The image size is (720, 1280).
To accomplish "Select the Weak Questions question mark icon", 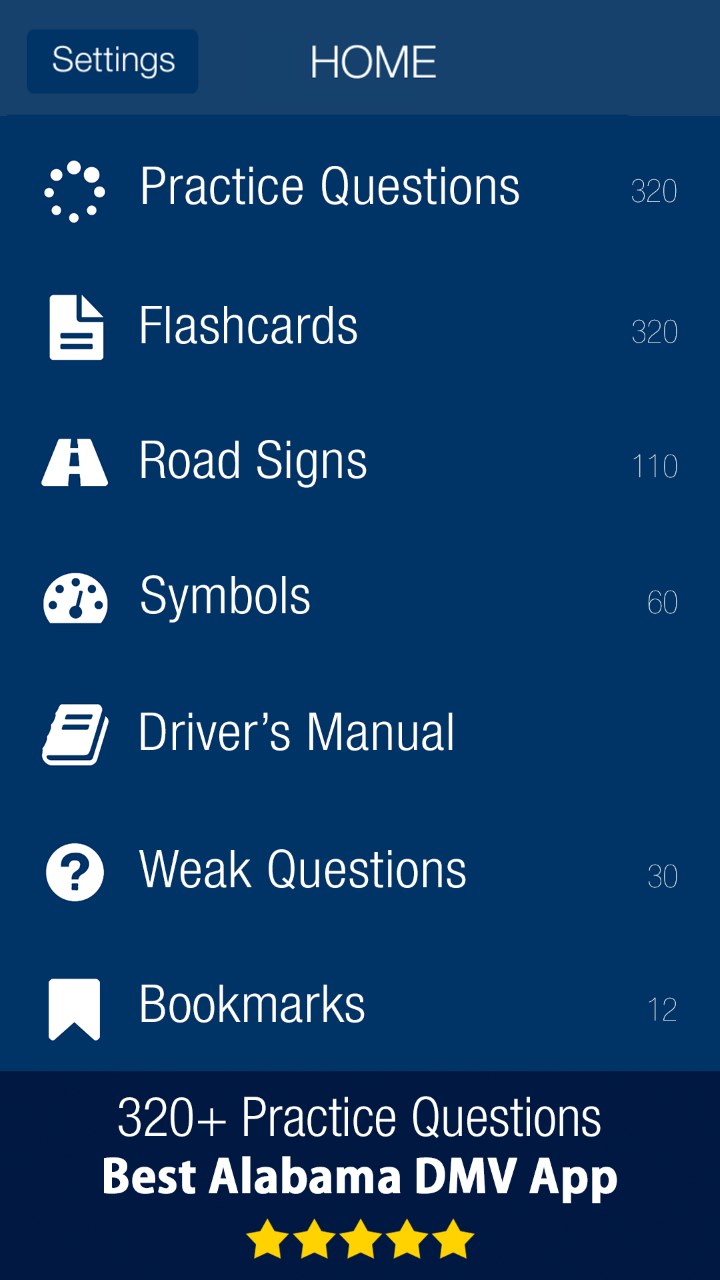I will coord(74,871).
